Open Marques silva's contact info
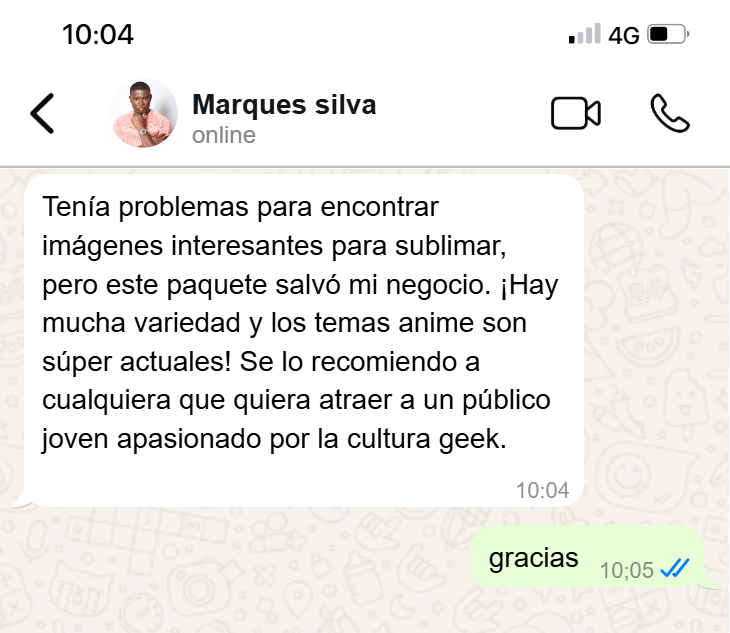730x633 pixels. [x=283, y=116]
